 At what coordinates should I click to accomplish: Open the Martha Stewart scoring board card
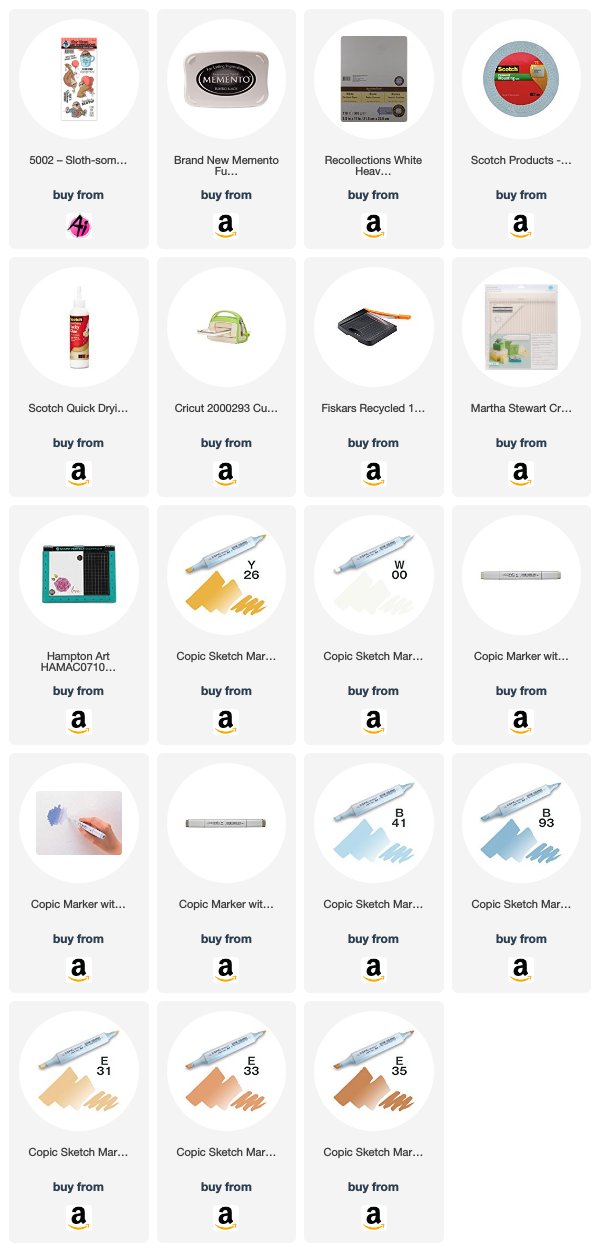[521, 377]
